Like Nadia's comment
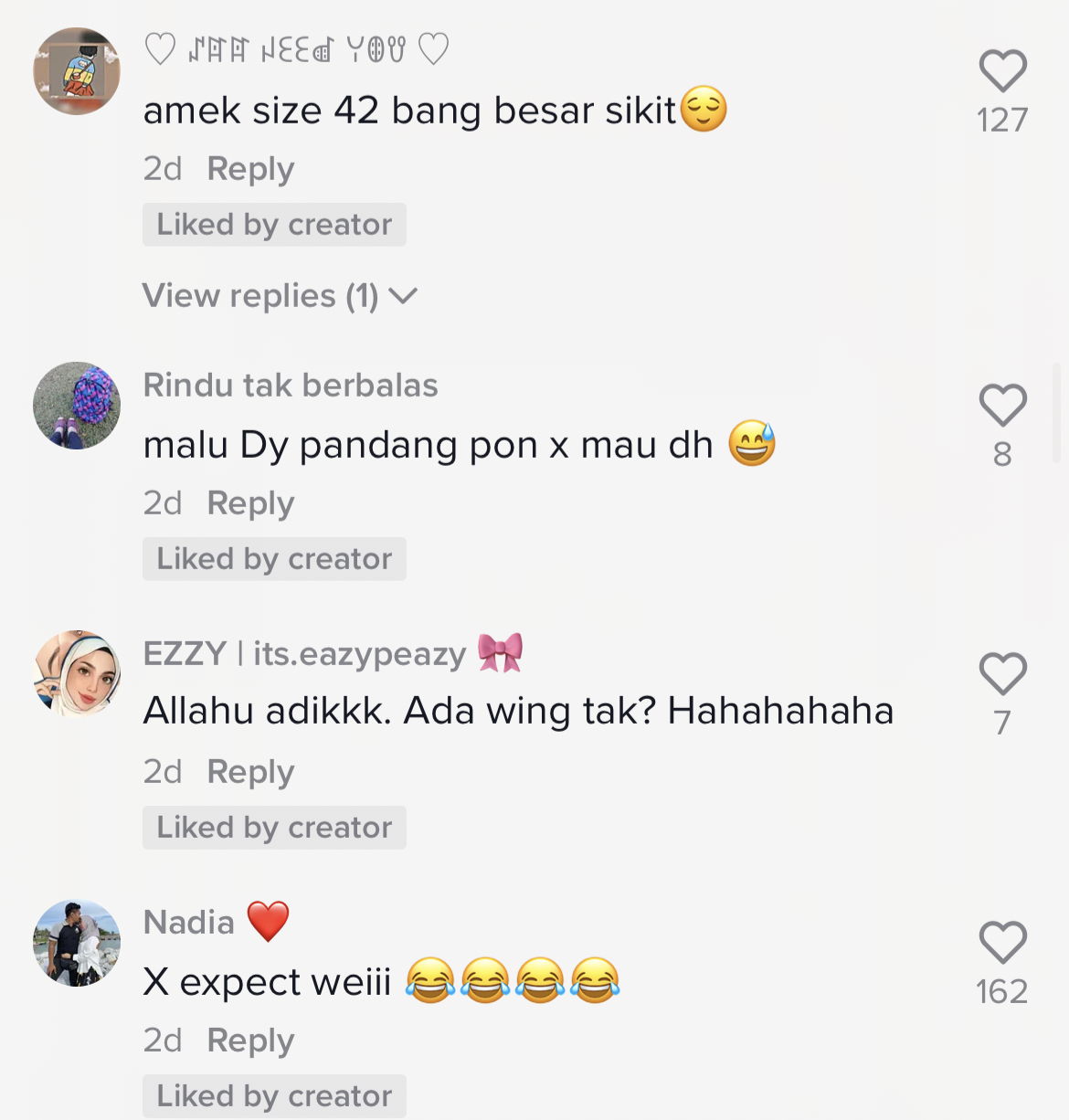 tap(1002, 943)
